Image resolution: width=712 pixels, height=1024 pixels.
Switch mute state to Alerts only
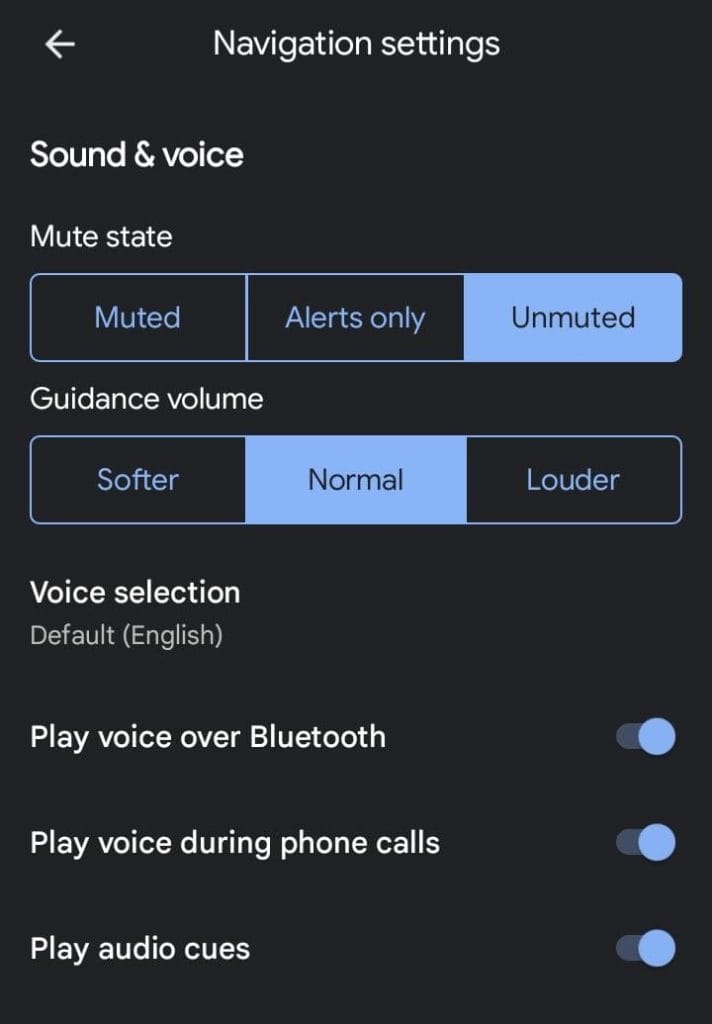point(355,318)
